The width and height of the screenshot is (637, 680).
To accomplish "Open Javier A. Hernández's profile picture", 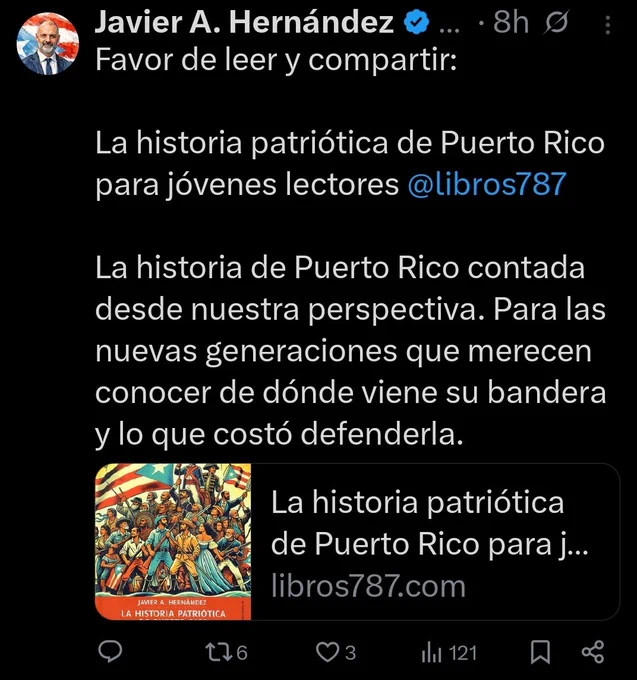I will pos(48,44).
